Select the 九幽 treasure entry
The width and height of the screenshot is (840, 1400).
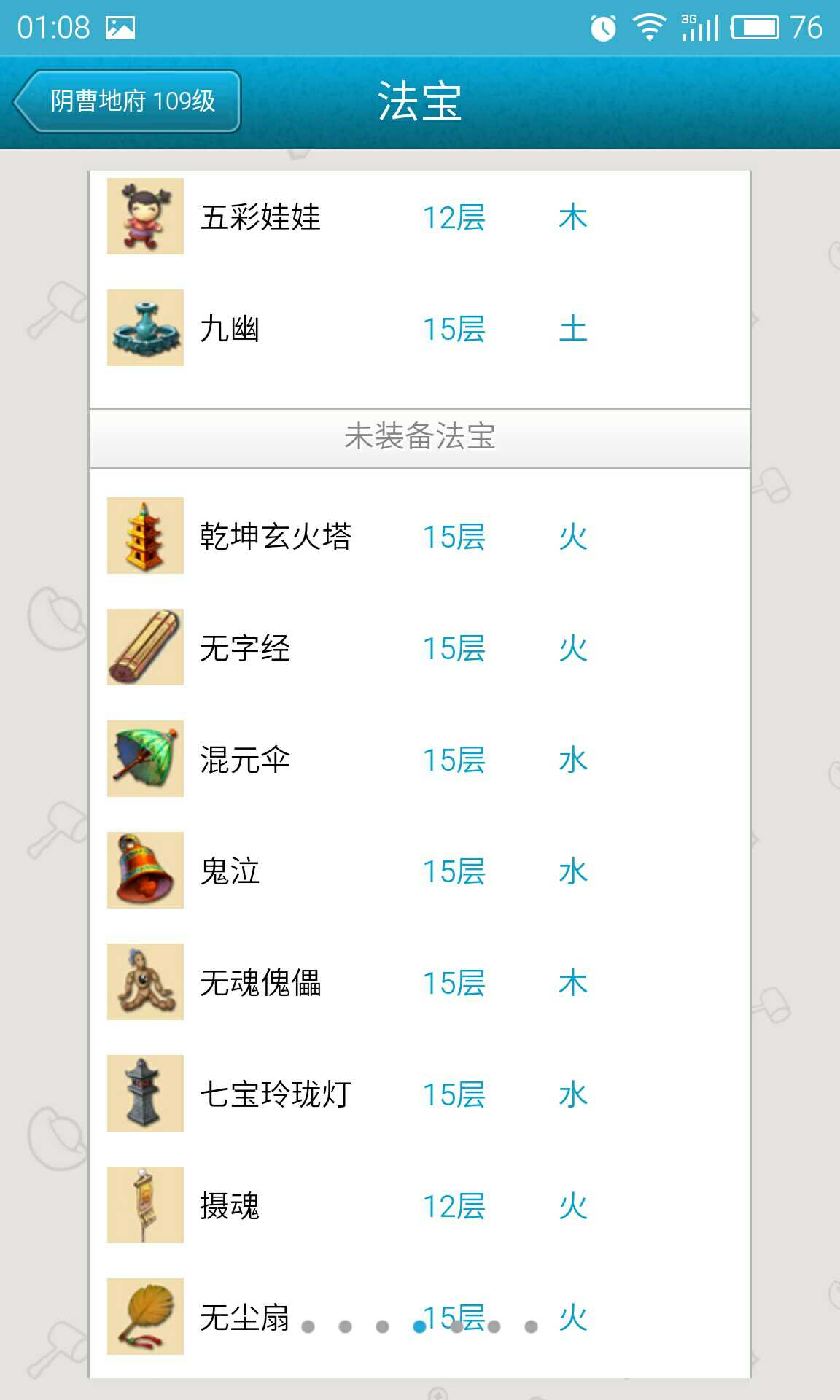pyautogui.click(x=419, y=328)
